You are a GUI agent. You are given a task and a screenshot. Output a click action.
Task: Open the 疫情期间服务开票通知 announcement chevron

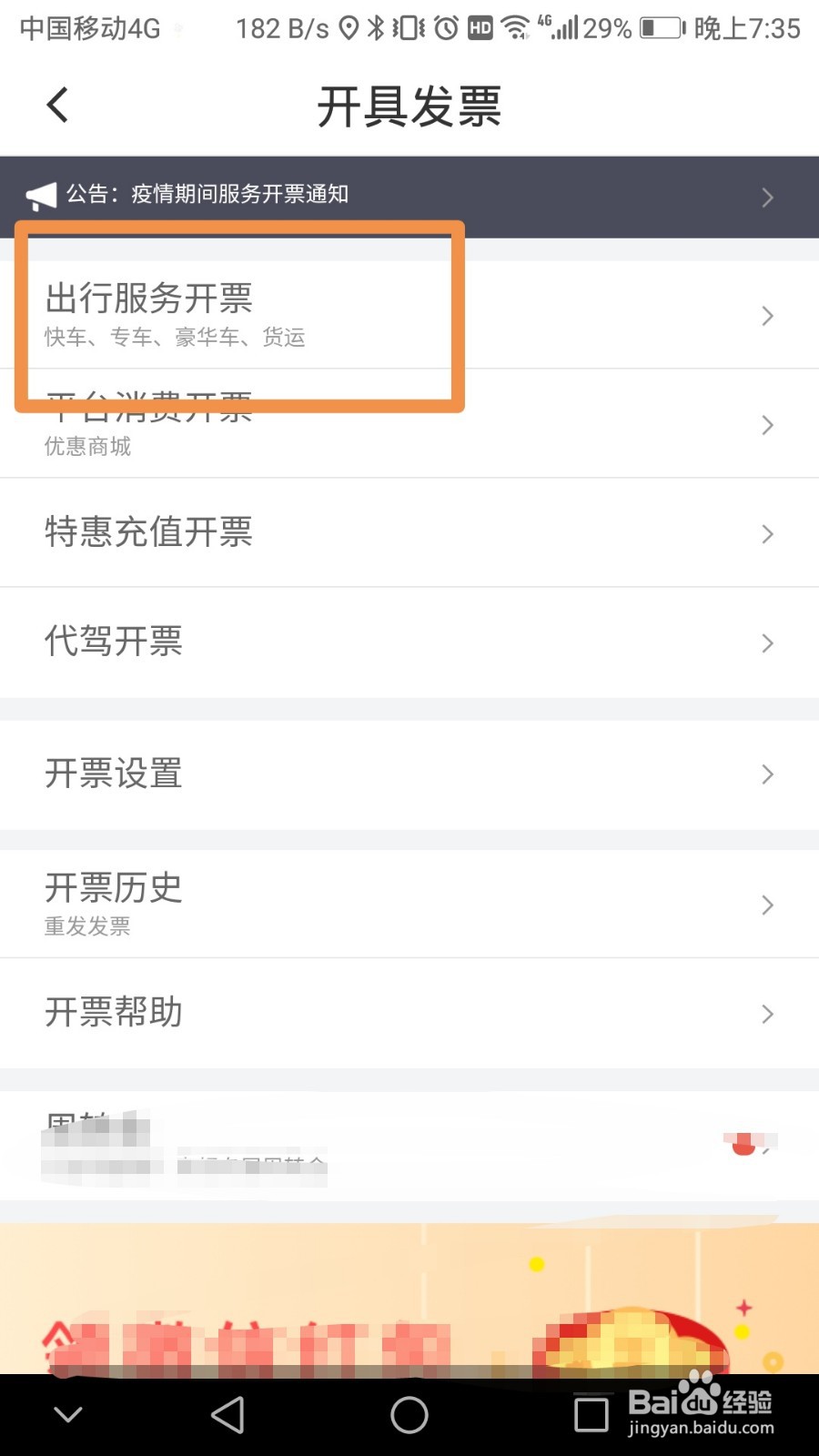(x=768, y=197)
